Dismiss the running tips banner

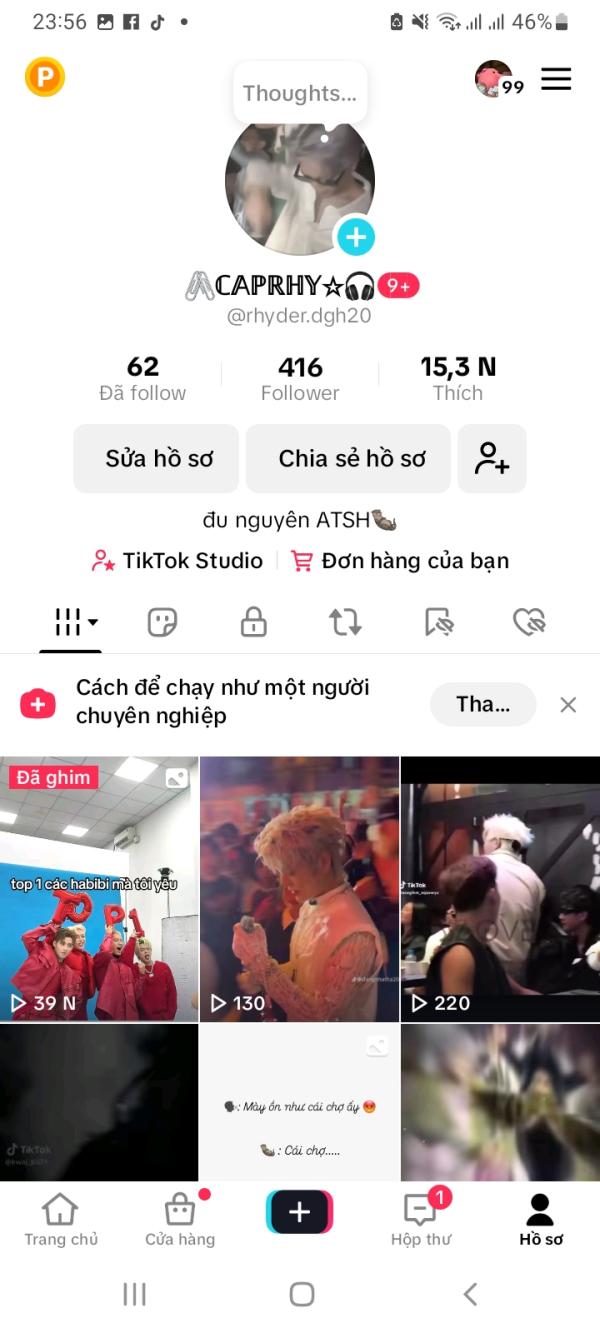coord(568,705)
